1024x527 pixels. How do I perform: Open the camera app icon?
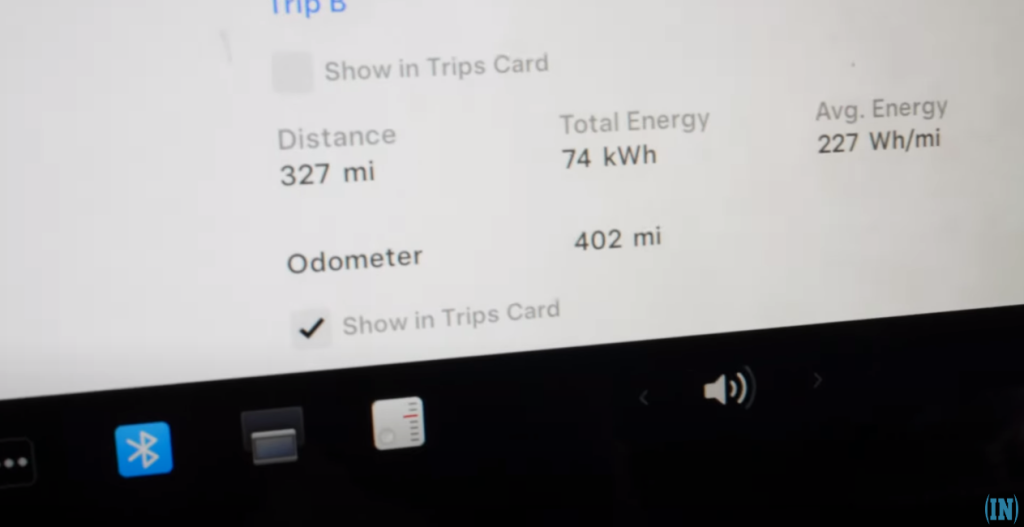tap(272, 436)
